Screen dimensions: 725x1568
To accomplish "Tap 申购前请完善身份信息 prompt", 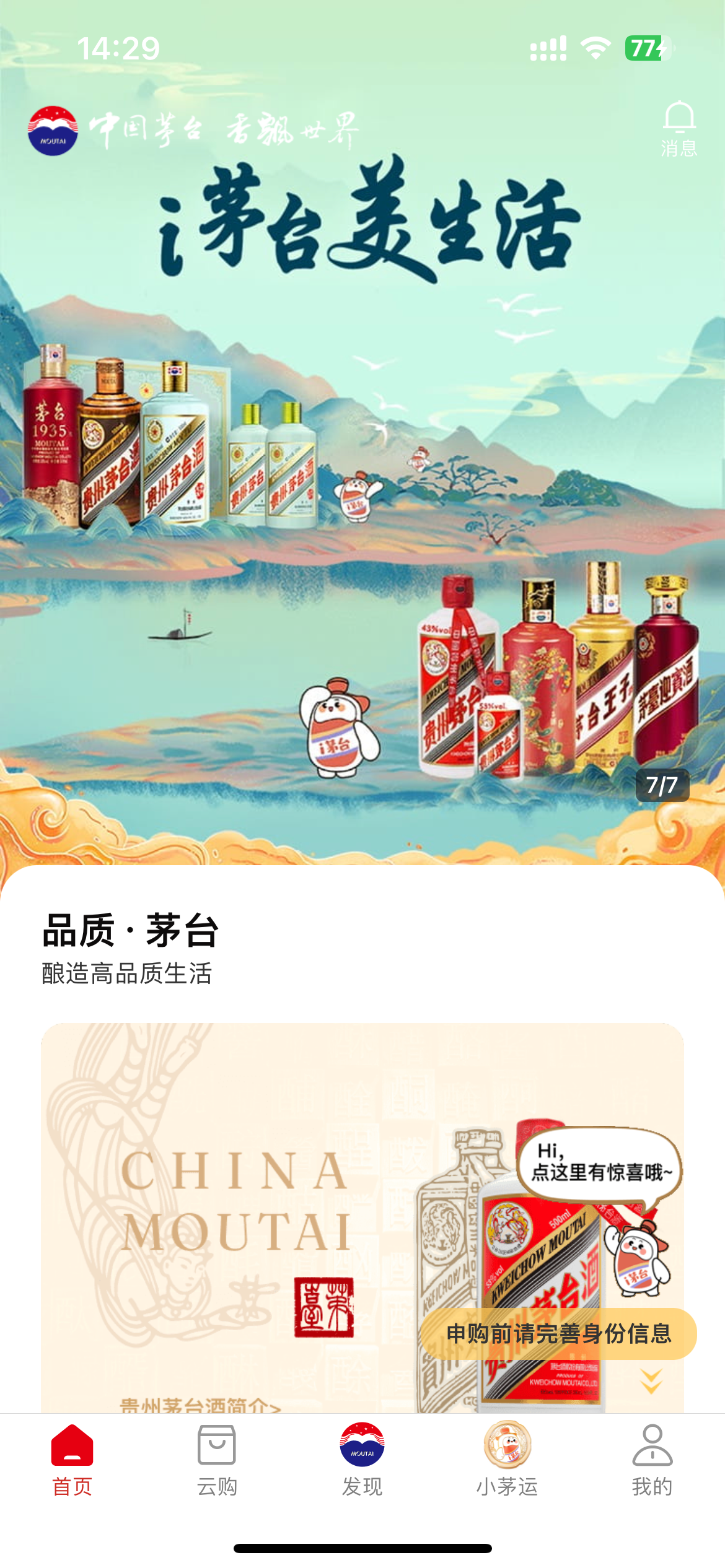I will 558,1333.
